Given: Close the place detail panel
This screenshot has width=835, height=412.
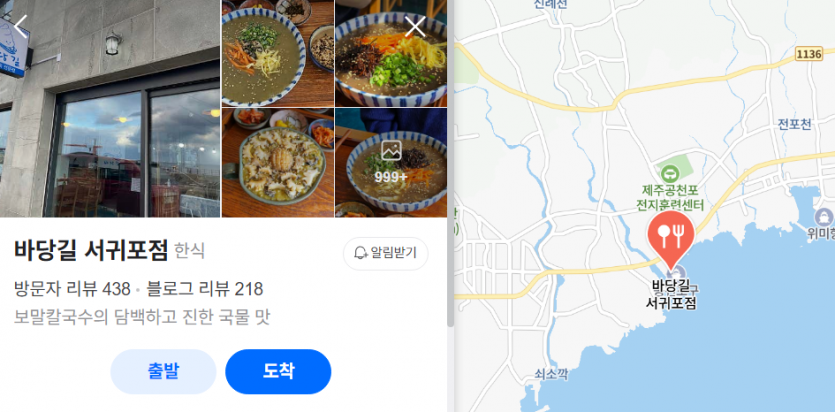Looking at the screenshot, I should [415, 27].
